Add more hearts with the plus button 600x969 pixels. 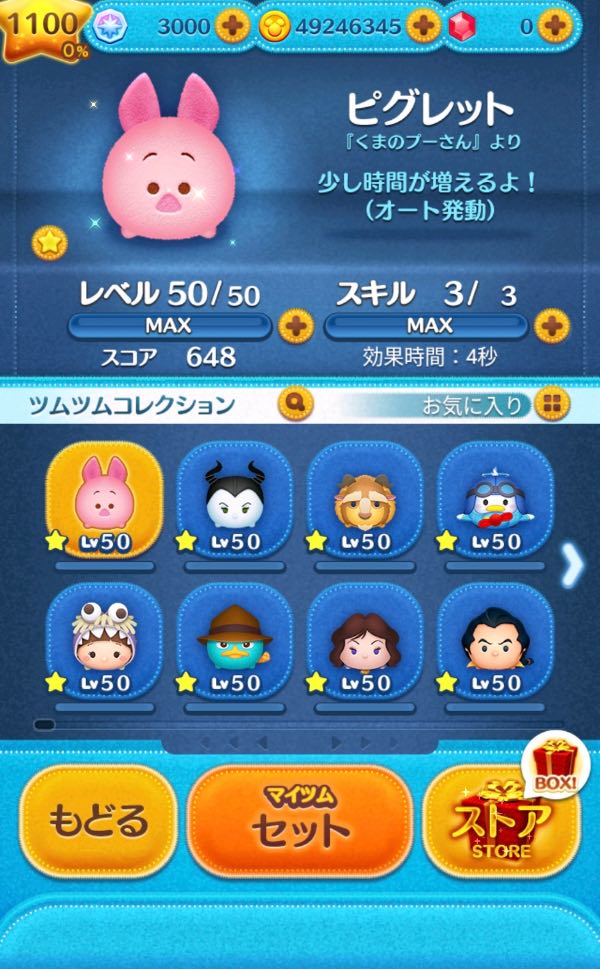click(233, 27)
